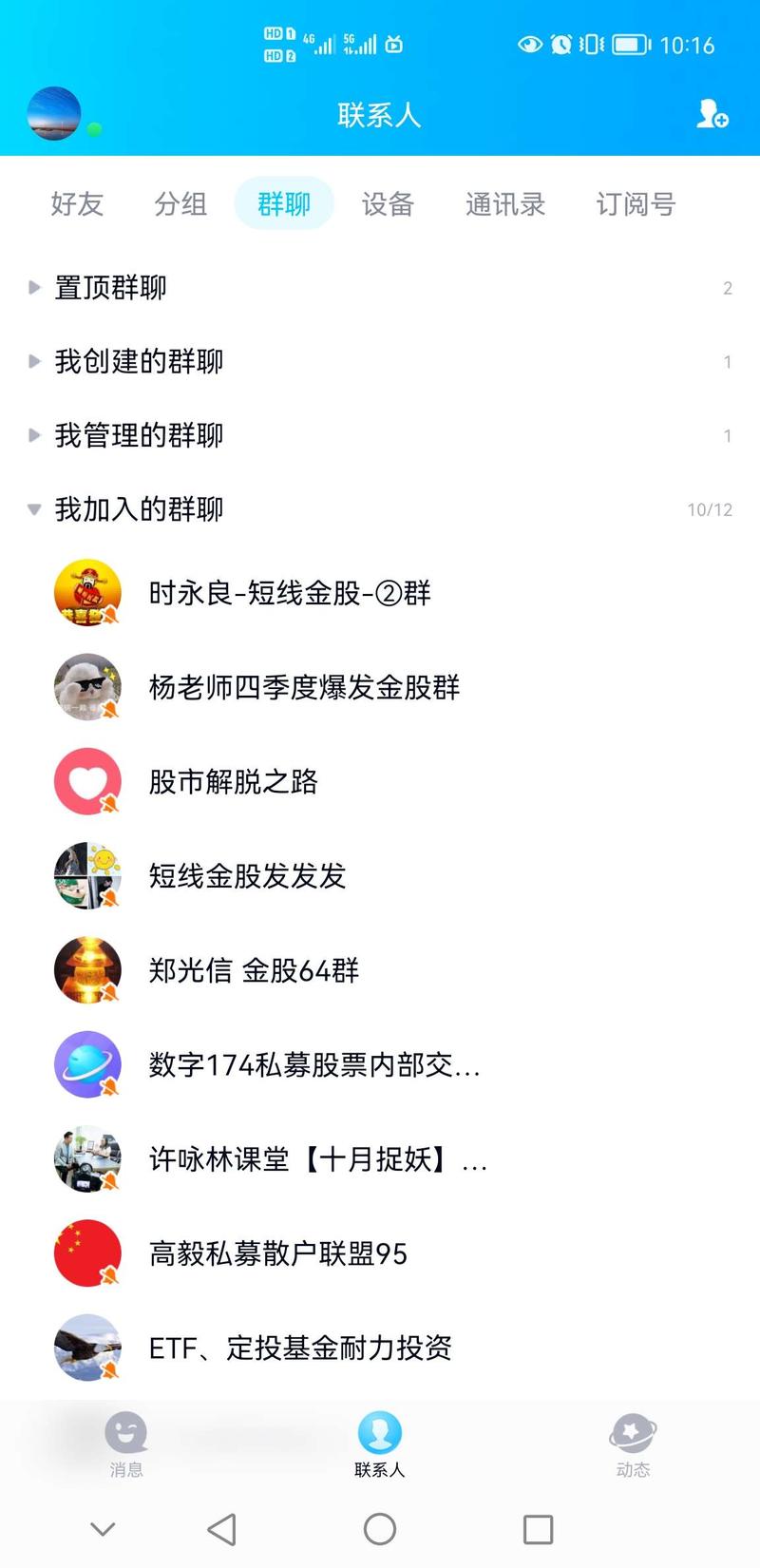The height and width of the screenshot is (1568, 760).
Task: Open the 股市解脱之路 group chat
Action: [x=234, y=781]
